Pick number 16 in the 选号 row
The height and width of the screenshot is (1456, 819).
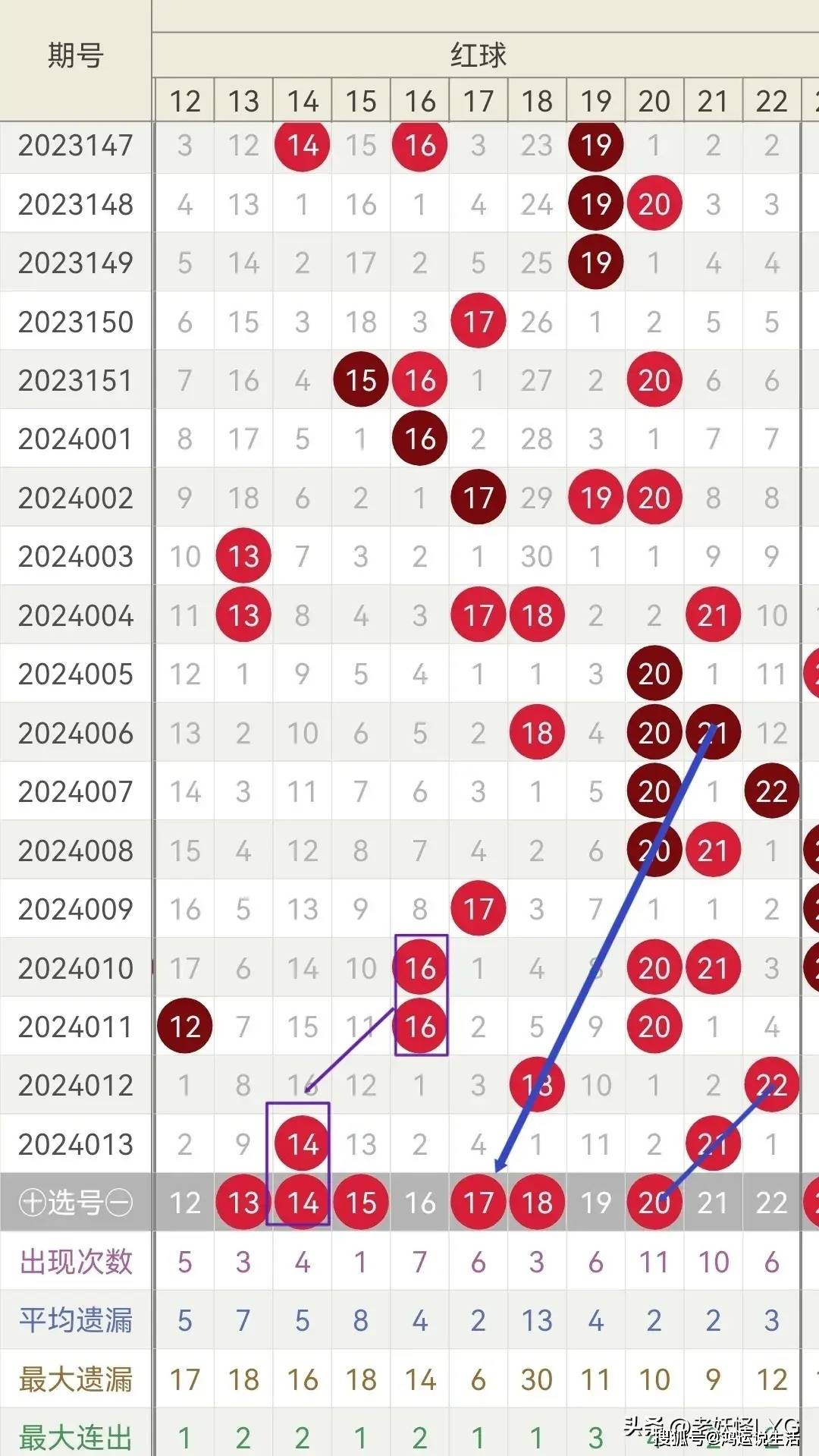point(419,1203)
